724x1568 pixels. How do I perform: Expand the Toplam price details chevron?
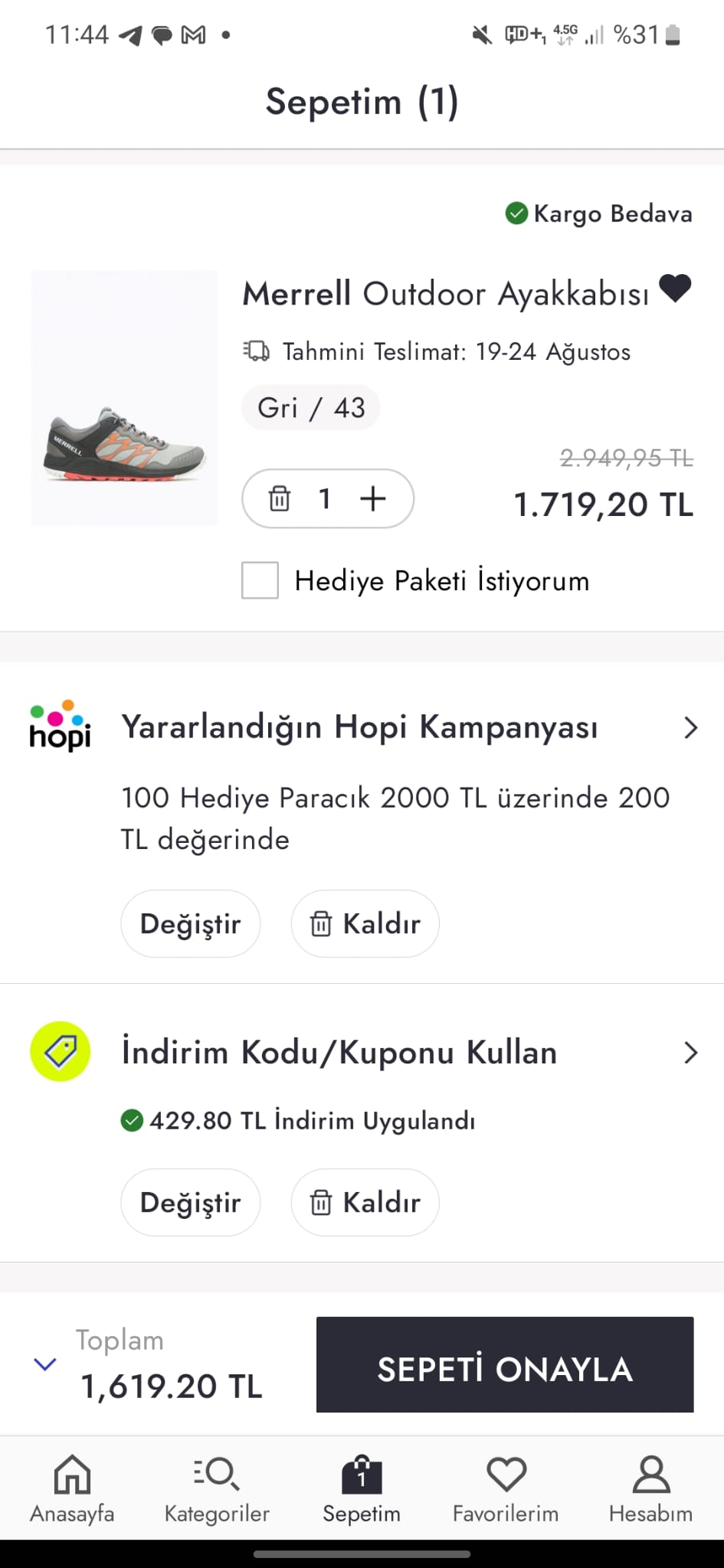(44, 1363)
